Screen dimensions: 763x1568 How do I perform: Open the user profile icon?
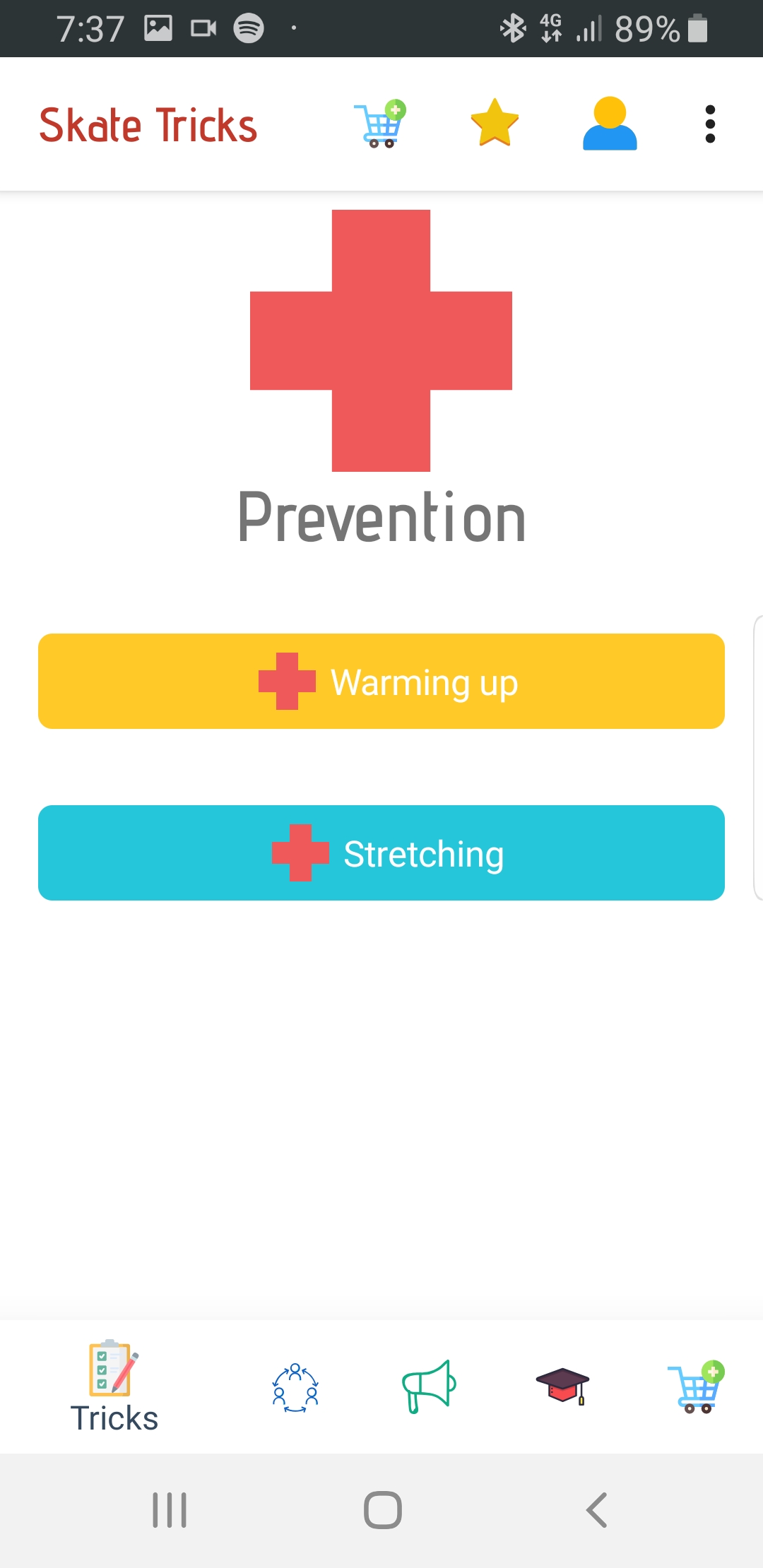pyautogui.click(x=610, y=124)
